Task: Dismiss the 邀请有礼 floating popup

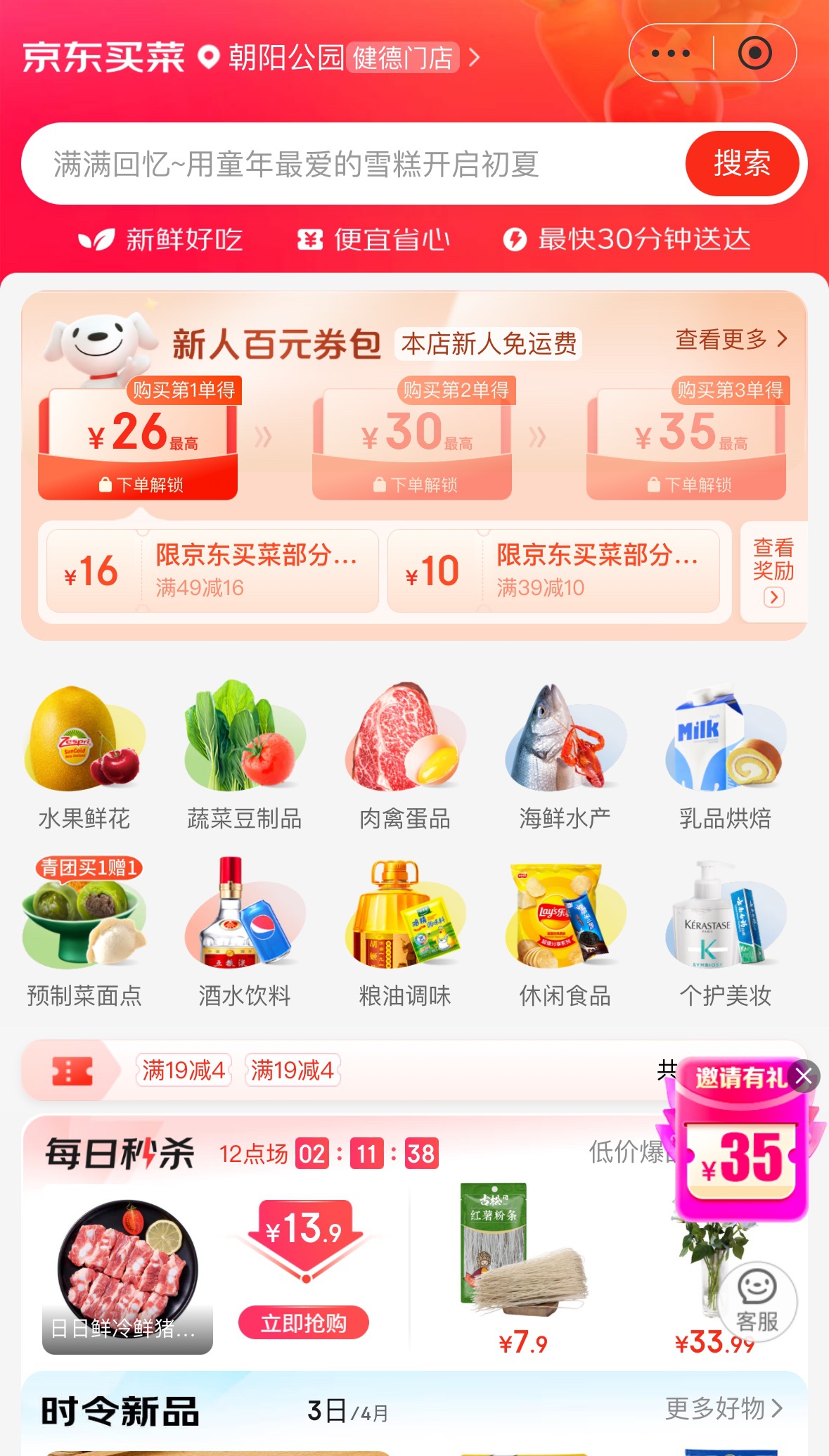Action: pos(804,1076)
